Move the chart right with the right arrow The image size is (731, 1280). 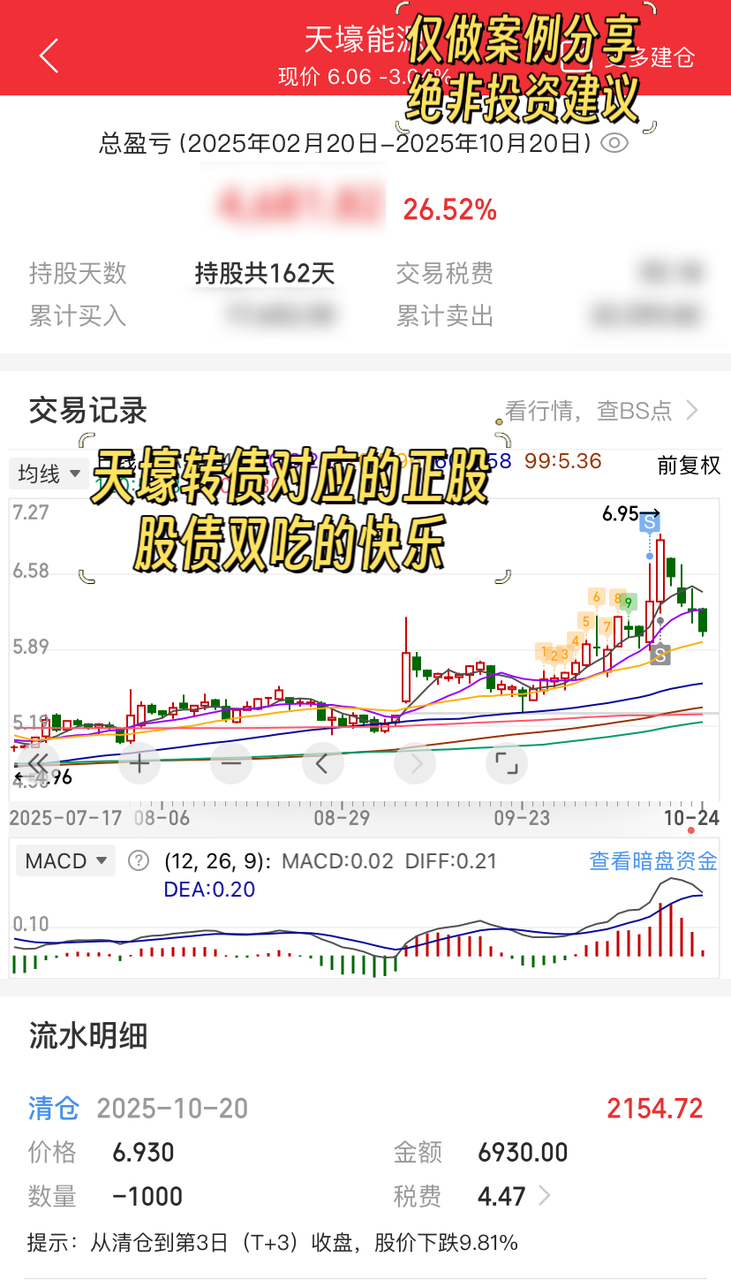[x=414, y=764]
